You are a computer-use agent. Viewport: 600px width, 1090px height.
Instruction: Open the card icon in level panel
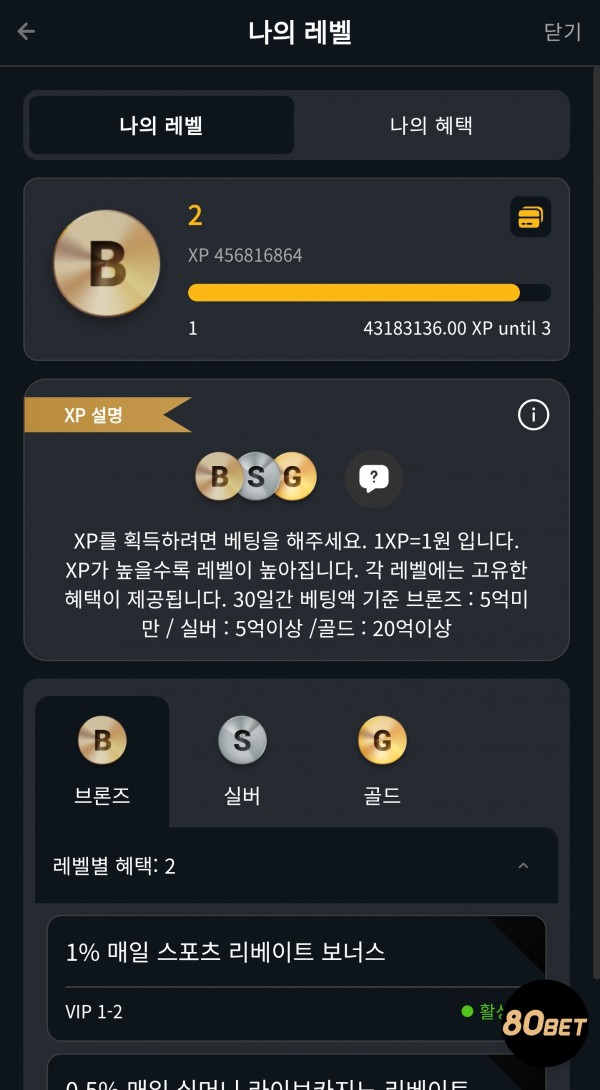click(530, 217)
